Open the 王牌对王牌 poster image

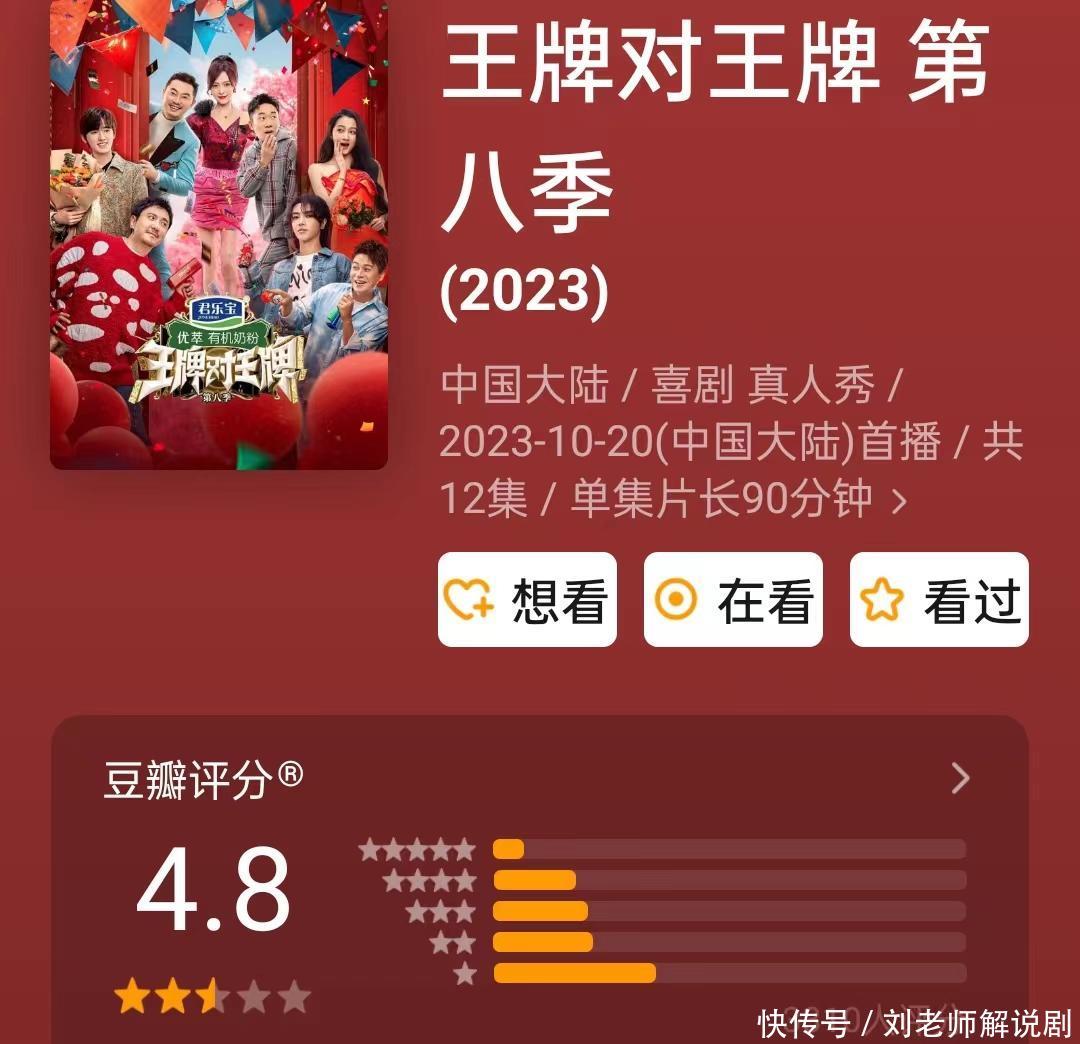click(x=218, y=235)
